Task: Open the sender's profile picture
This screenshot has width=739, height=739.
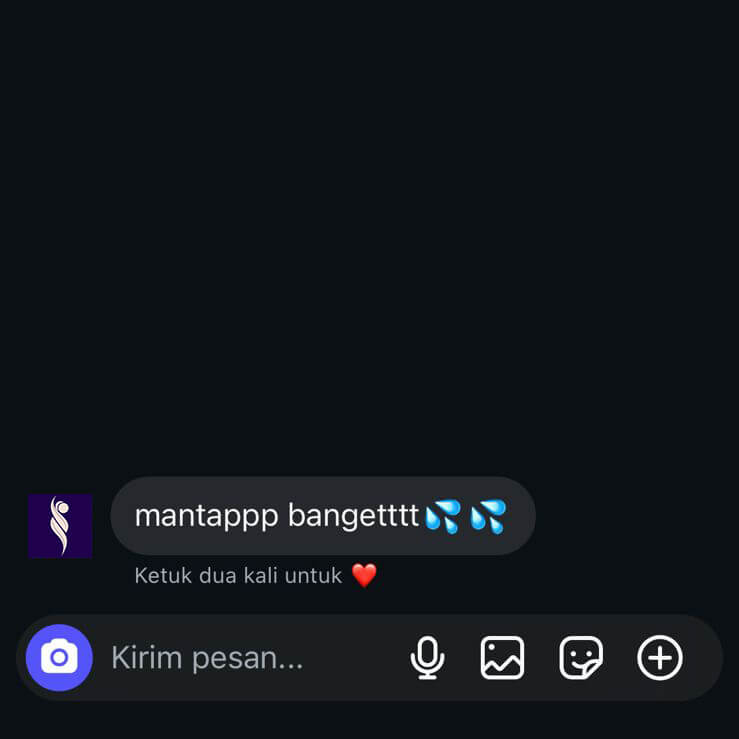Action: tap(60, 526)
